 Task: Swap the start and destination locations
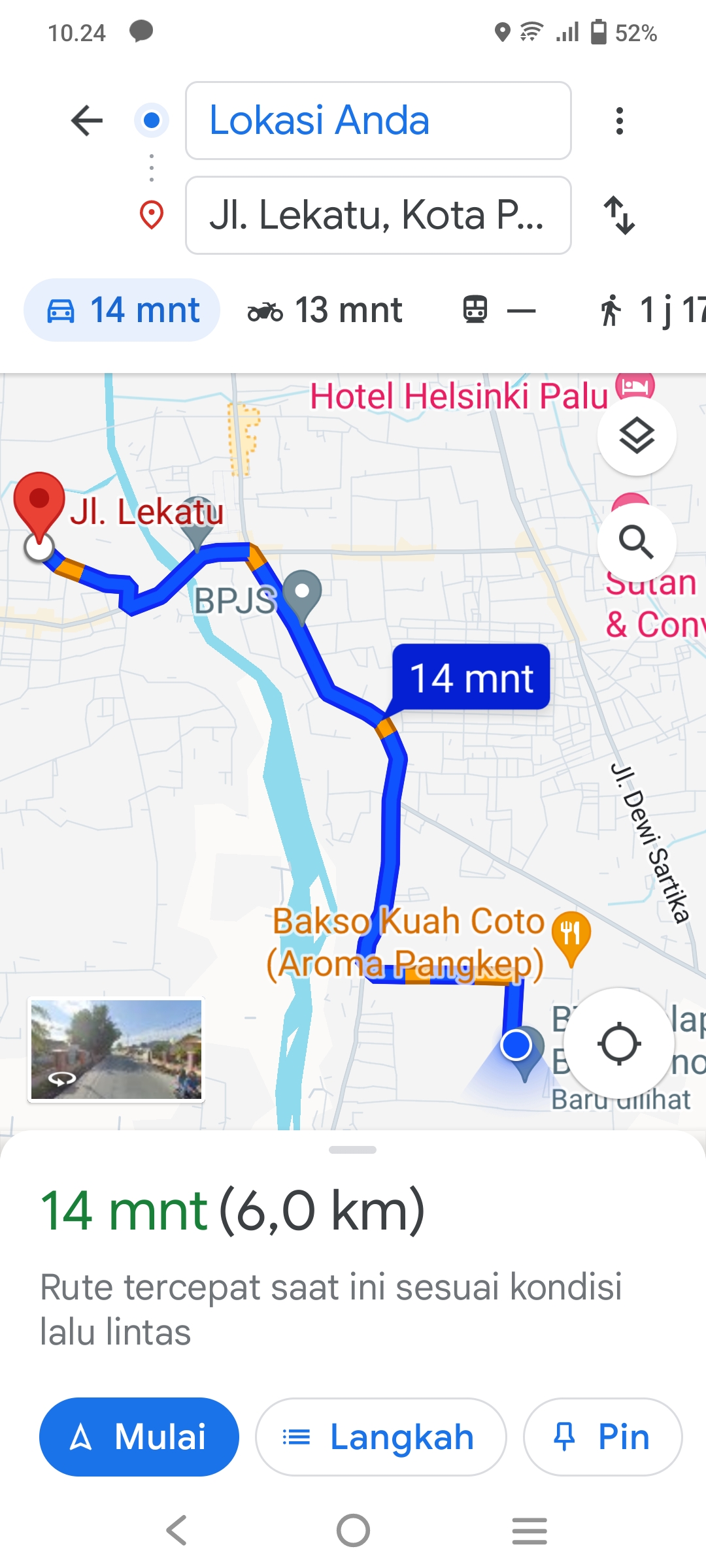pyautogui.click(x=619, y=216)
